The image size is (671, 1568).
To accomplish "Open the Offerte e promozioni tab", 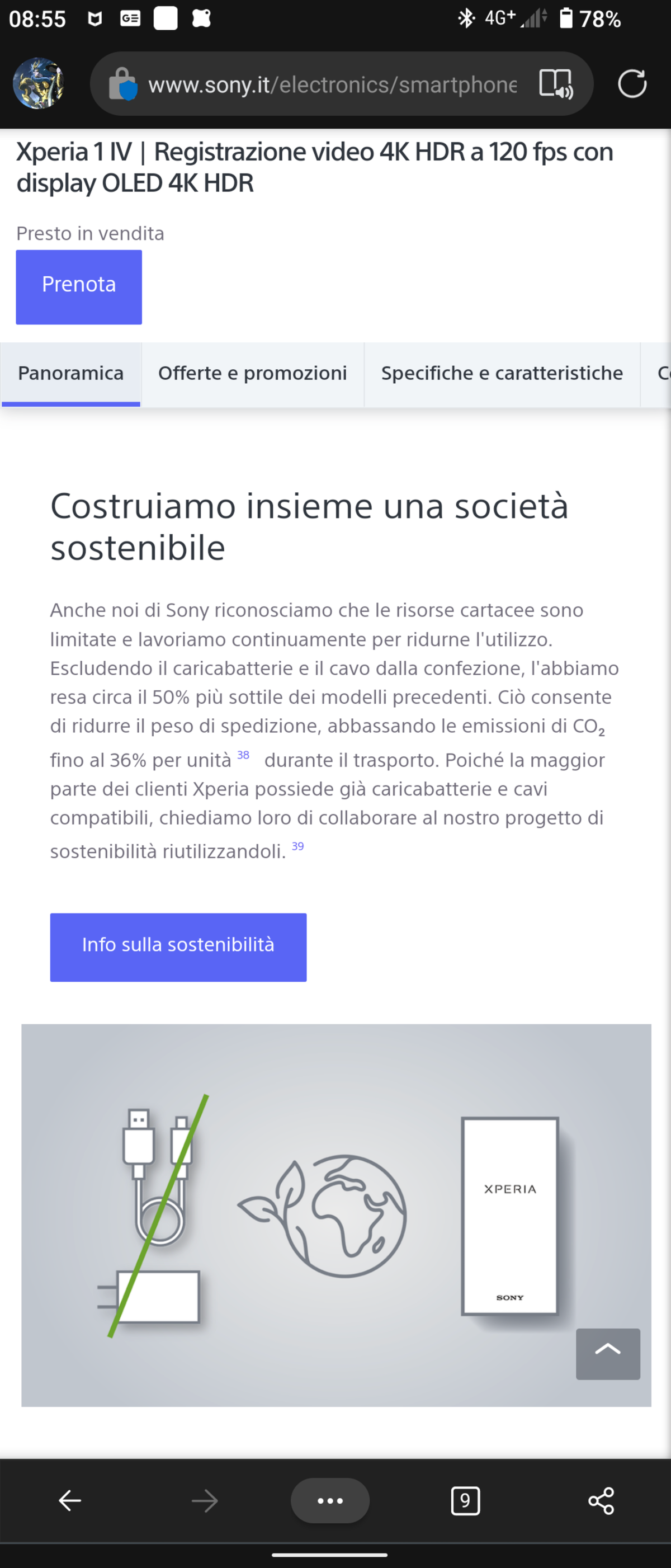I will 252,373.
